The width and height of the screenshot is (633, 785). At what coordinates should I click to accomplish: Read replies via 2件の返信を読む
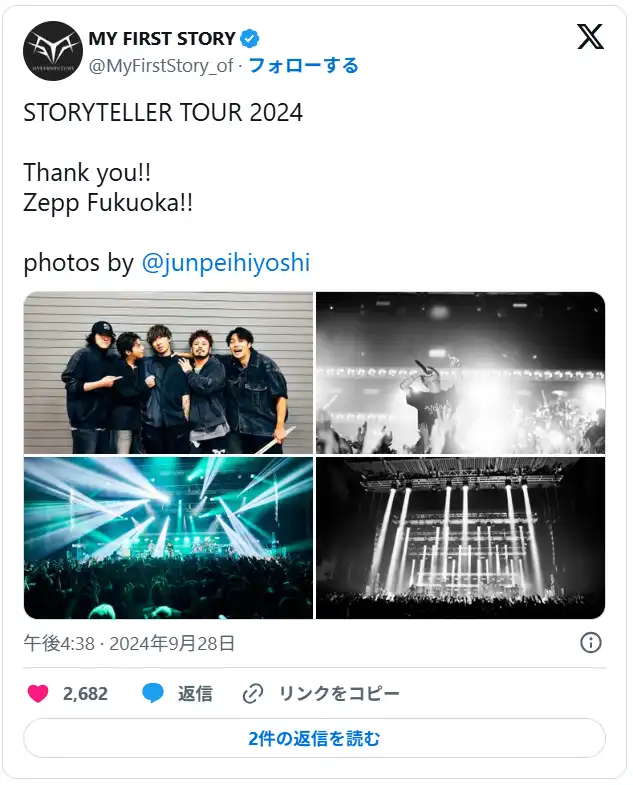coord(314,739)
